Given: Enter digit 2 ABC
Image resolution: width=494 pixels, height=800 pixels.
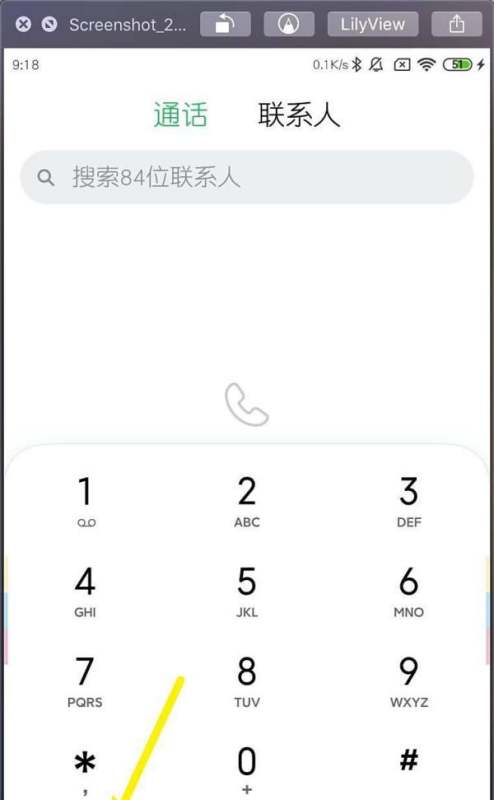Looking at the screenshot, I should [247, 501].
